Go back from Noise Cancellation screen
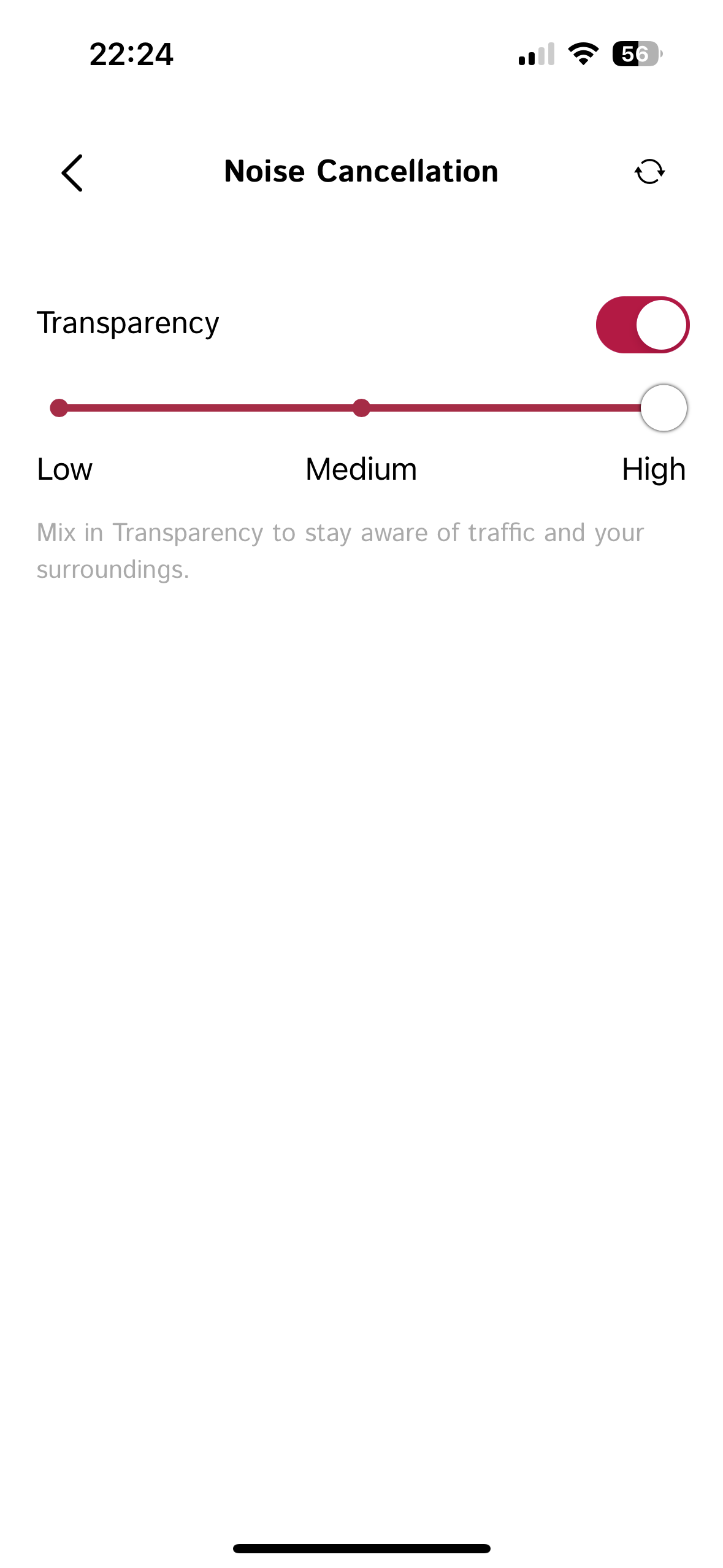723x1568 pixels. [72, 172]
